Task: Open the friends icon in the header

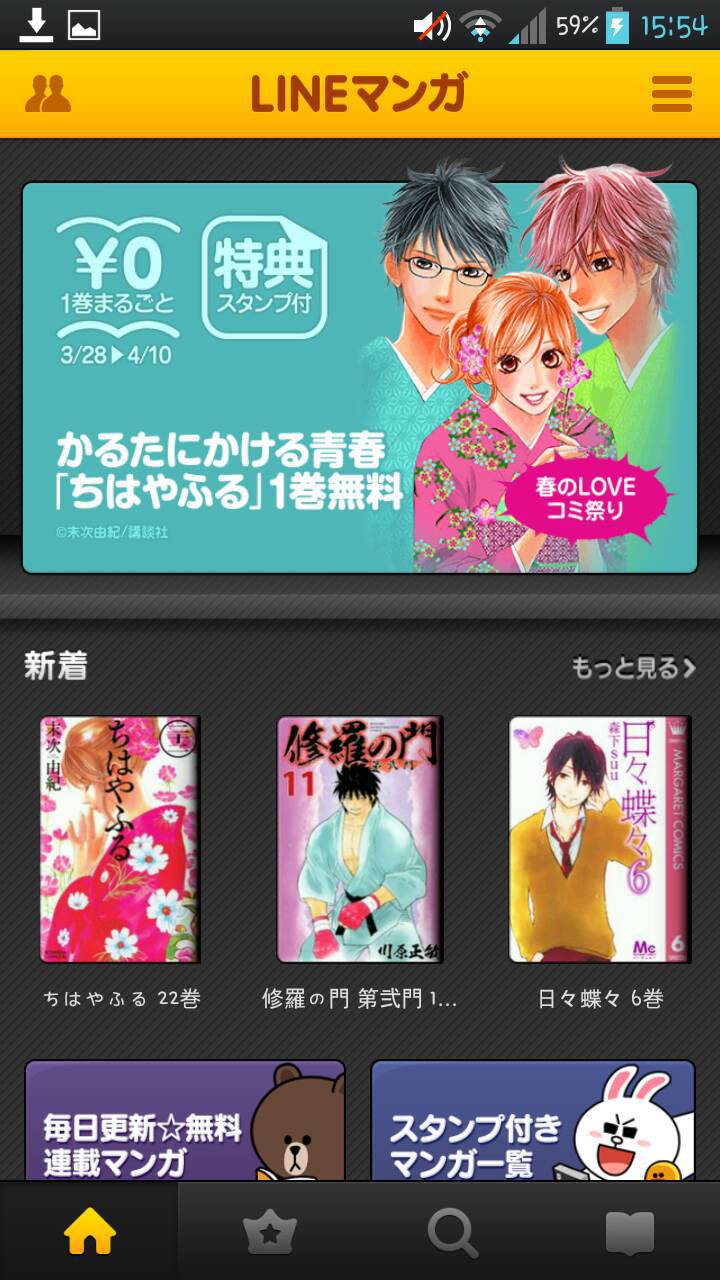Action: pyautogui.click(x=47, y=94)
